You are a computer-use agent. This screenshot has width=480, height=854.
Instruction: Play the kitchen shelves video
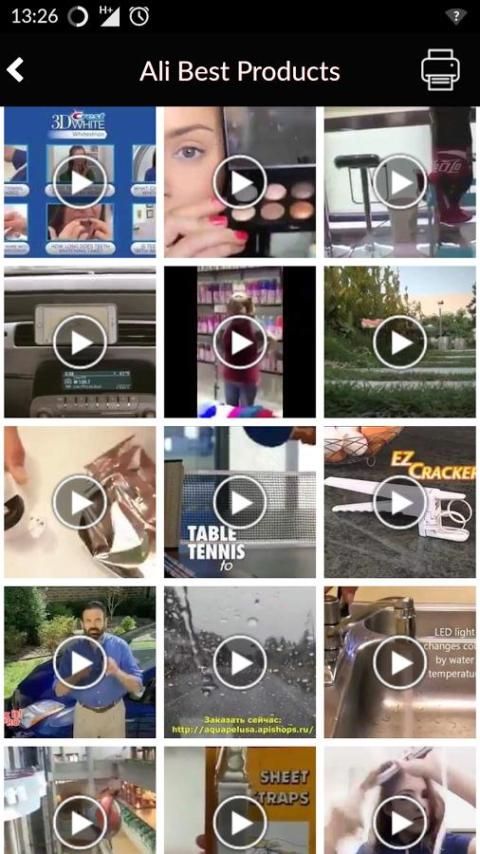[x=80, y=800]
